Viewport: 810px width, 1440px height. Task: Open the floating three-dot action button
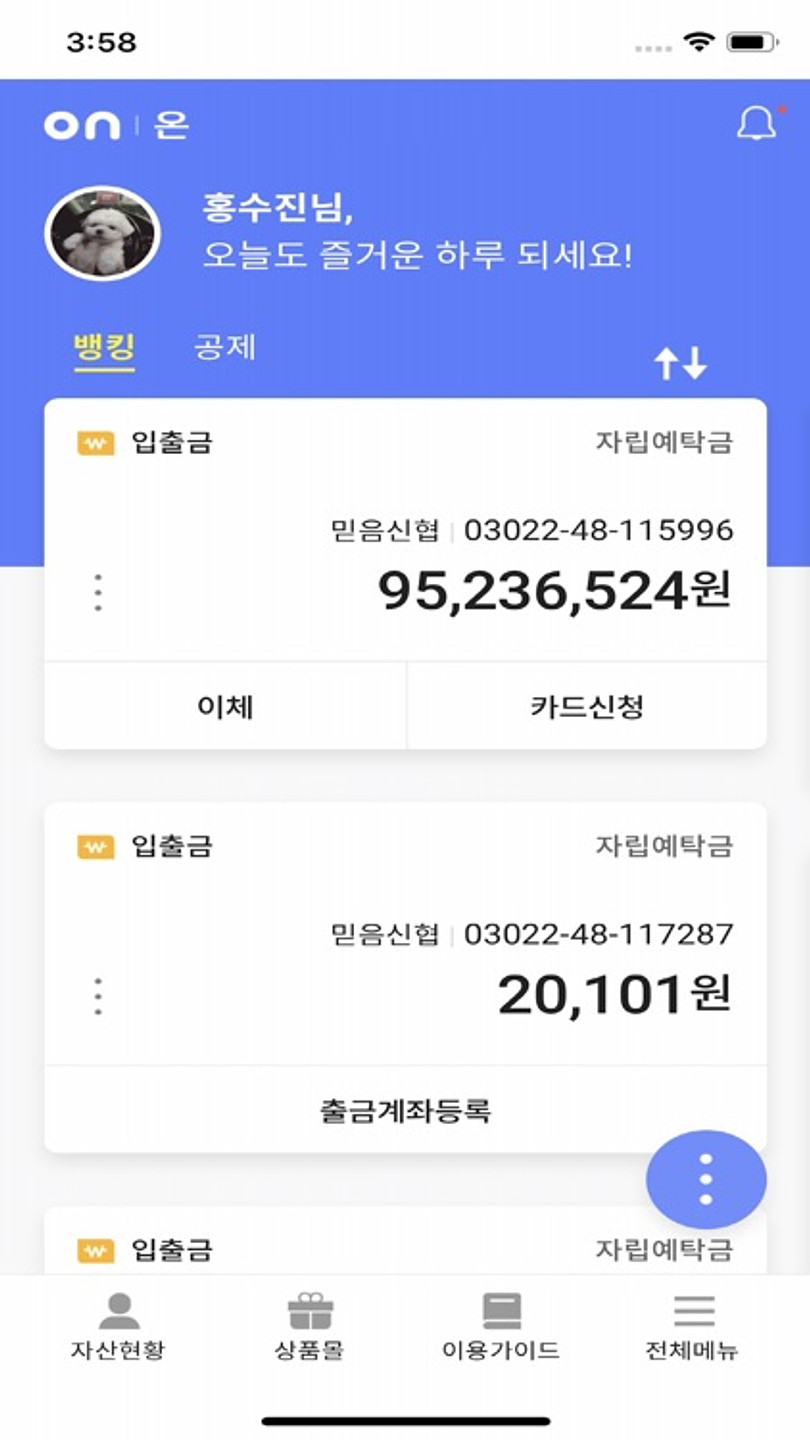click(706, 1180)
